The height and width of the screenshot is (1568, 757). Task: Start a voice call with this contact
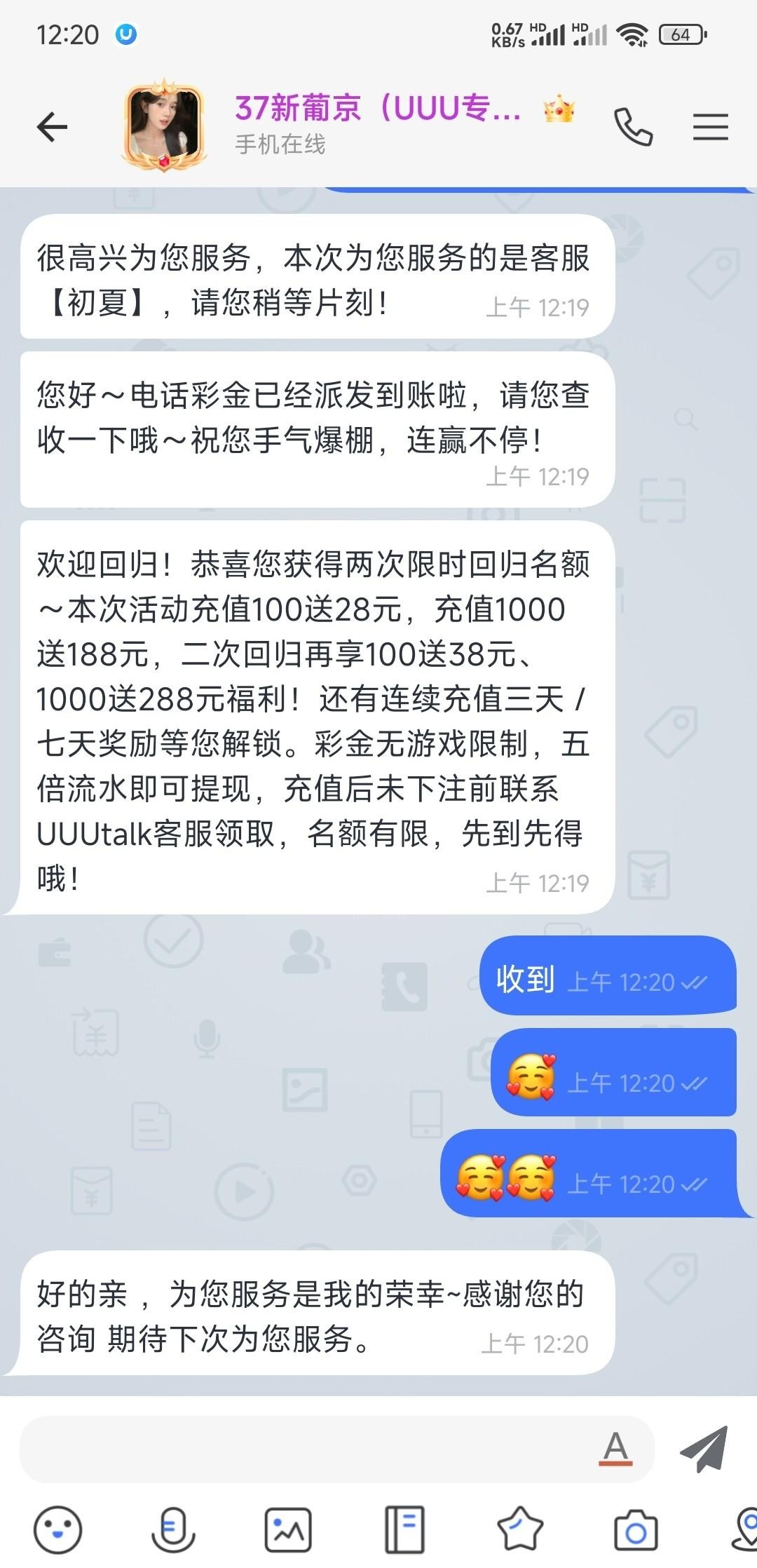point(633,128)
